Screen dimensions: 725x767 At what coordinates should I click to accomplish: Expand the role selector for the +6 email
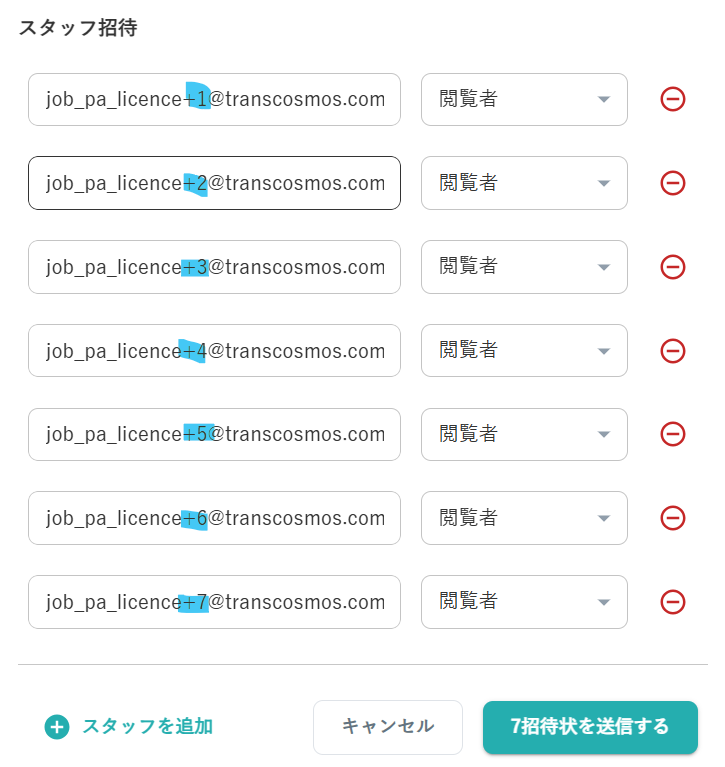[524, 518]
